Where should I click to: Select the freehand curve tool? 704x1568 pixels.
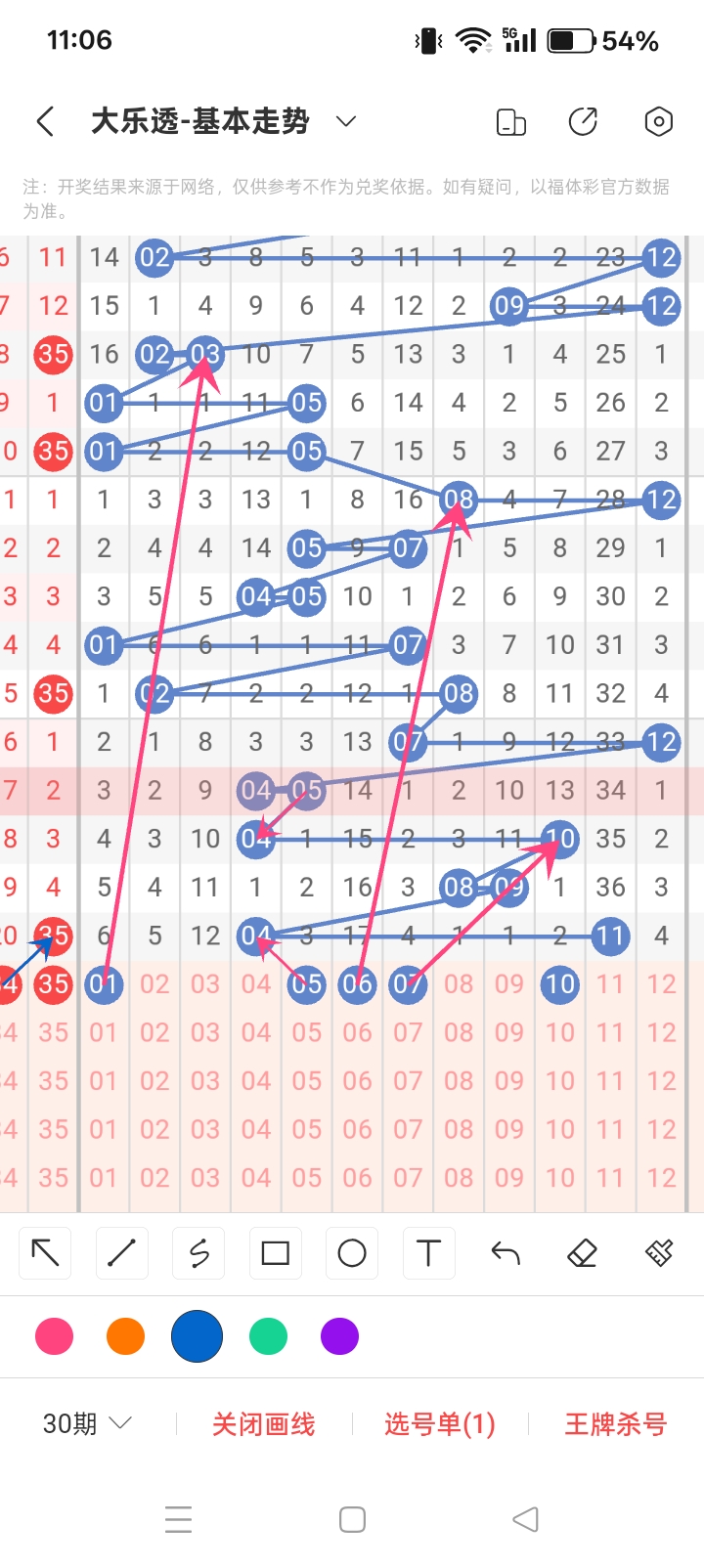198,1253
